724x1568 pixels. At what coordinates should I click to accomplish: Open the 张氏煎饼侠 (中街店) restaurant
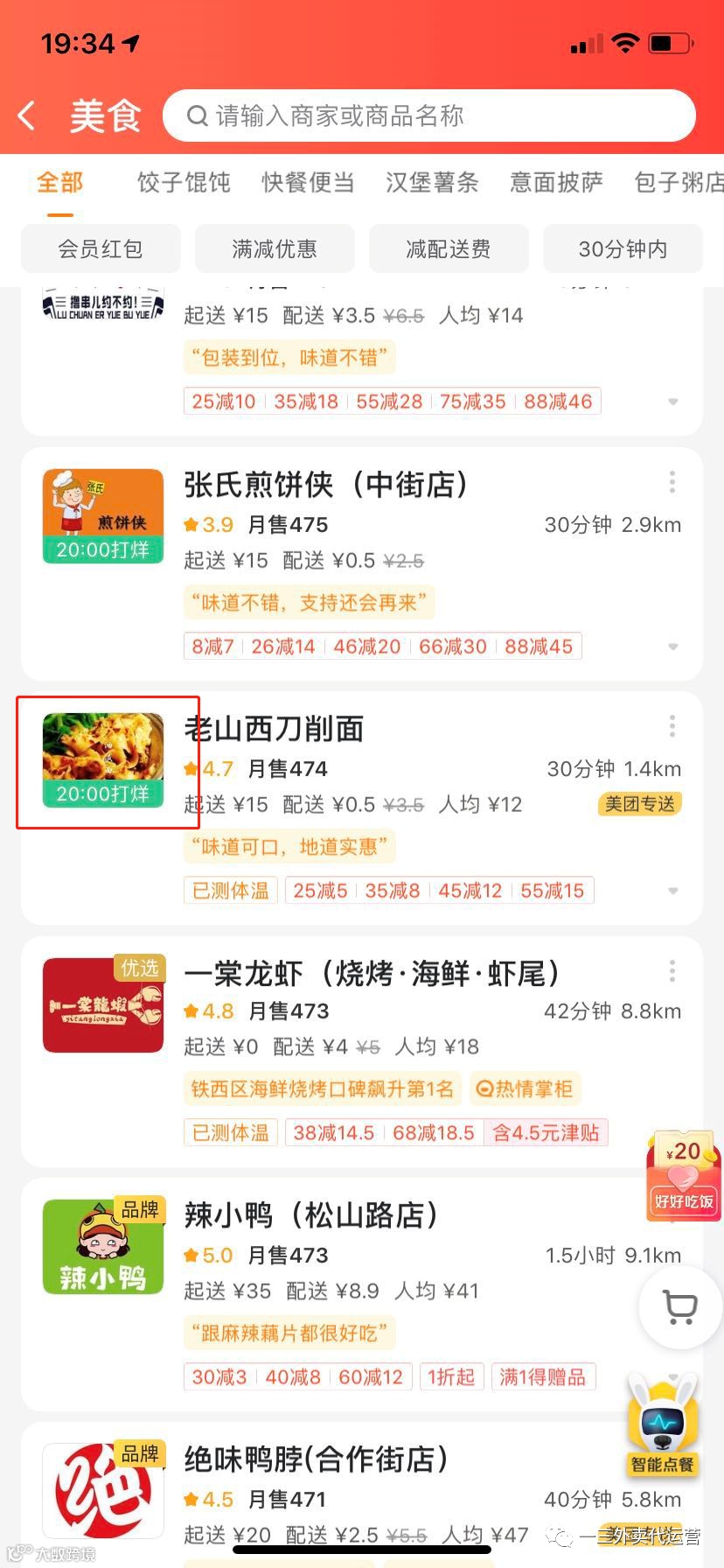click(325, 484)
